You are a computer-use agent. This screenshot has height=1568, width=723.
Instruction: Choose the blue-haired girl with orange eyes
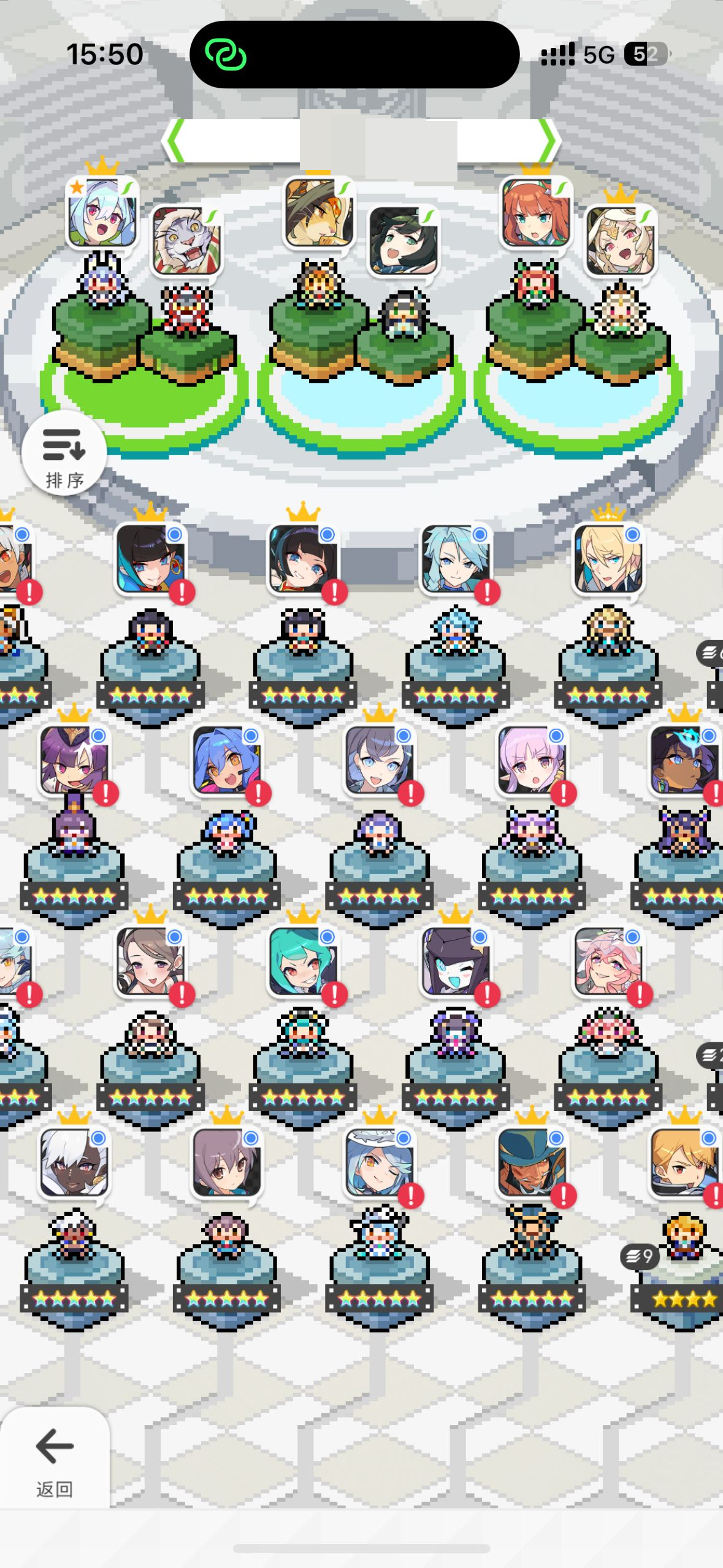pyautogui.click(x=226, y=761)
